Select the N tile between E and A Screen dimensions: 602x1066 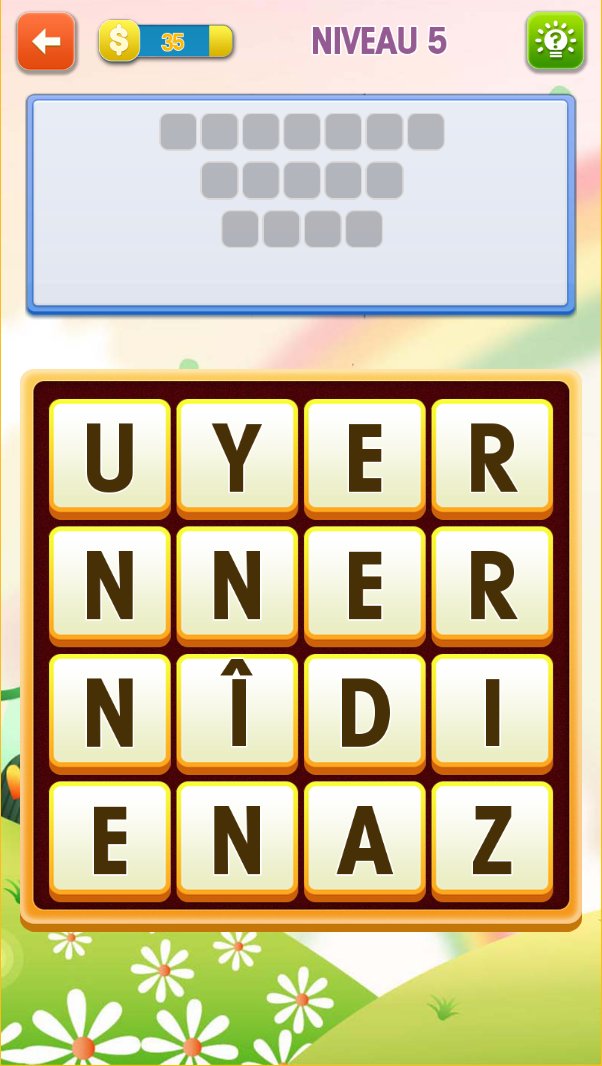pyautogui.click(x=237, y=840)
